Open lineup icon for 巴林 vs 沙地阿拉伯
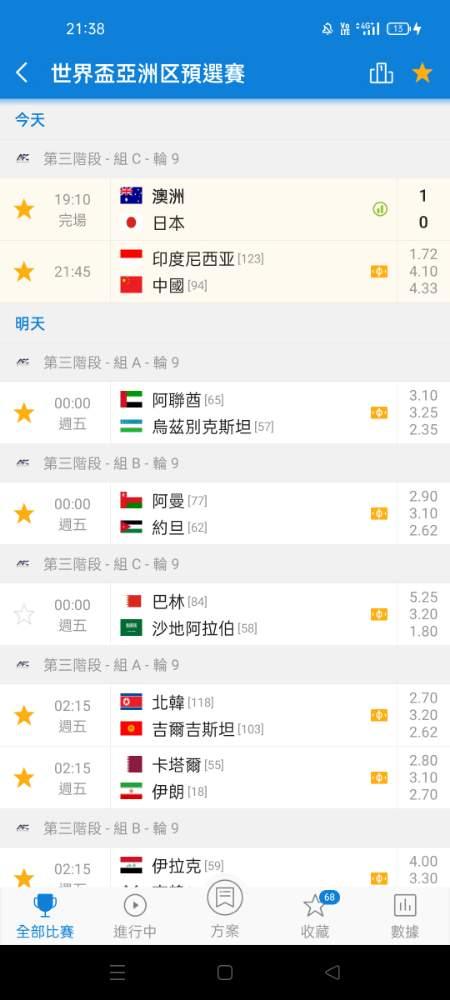 click(379, 614)
